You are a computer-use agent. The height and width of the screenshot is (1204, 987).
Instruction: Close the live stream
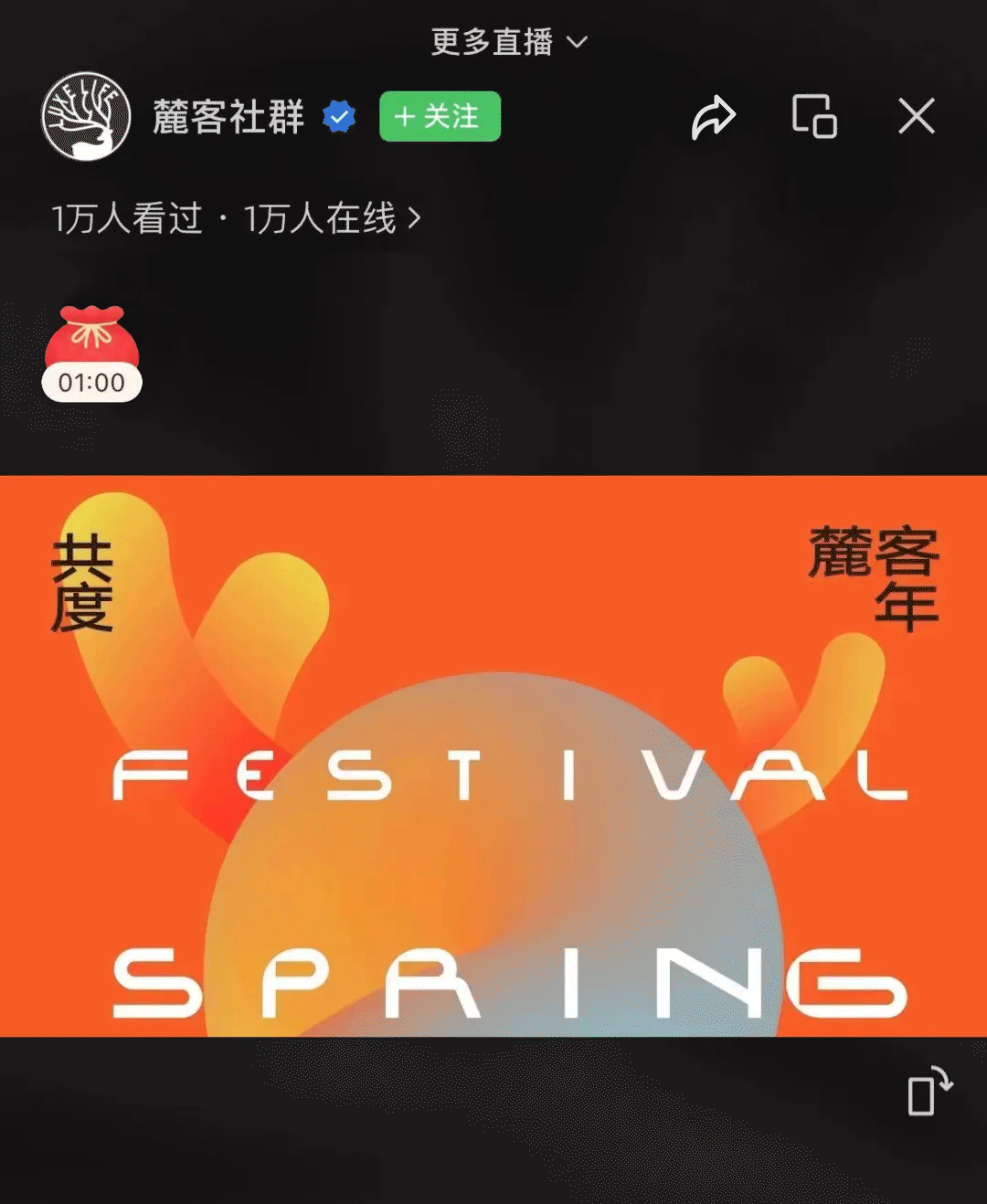click(x=916, y=117)
